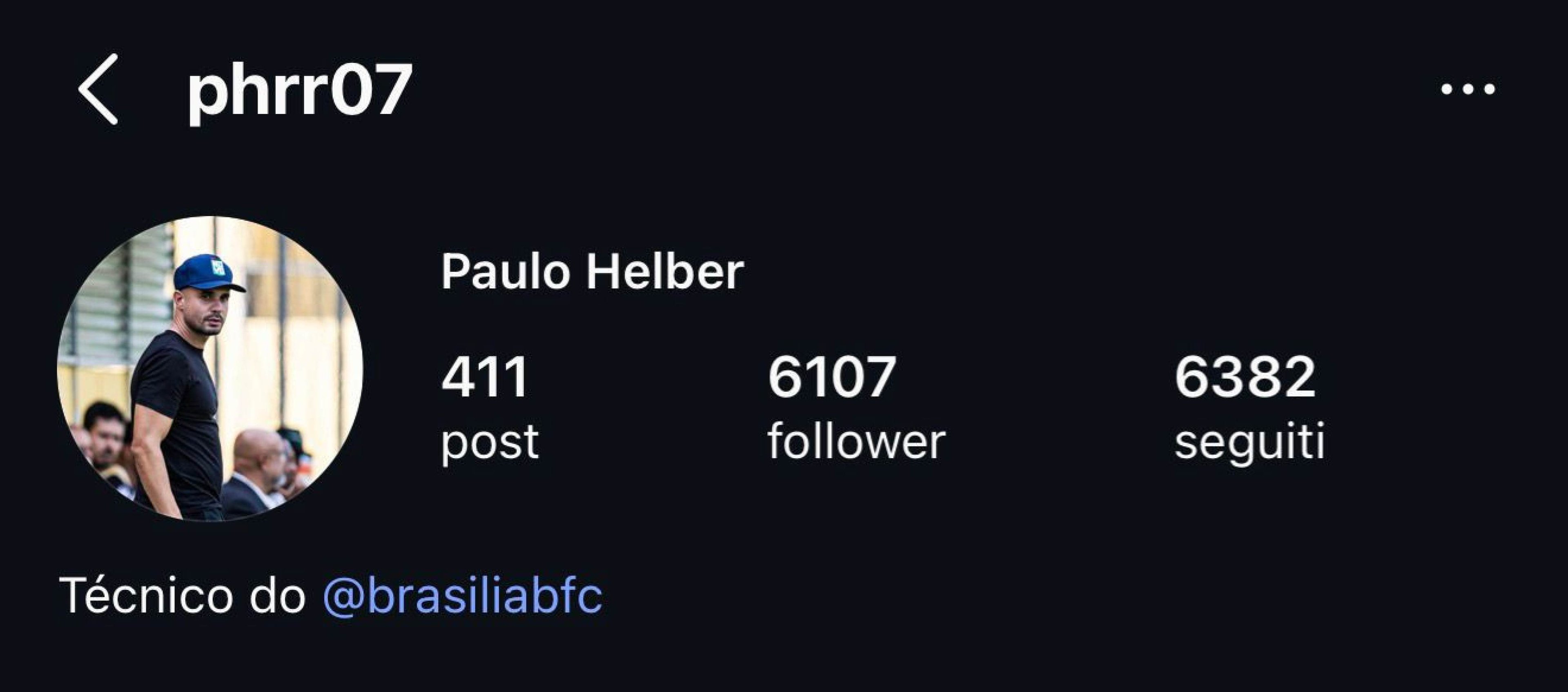Open the @brasiliabfc profile link
The height and width of the screenshot is (692, 1568).
click(463, 595)
